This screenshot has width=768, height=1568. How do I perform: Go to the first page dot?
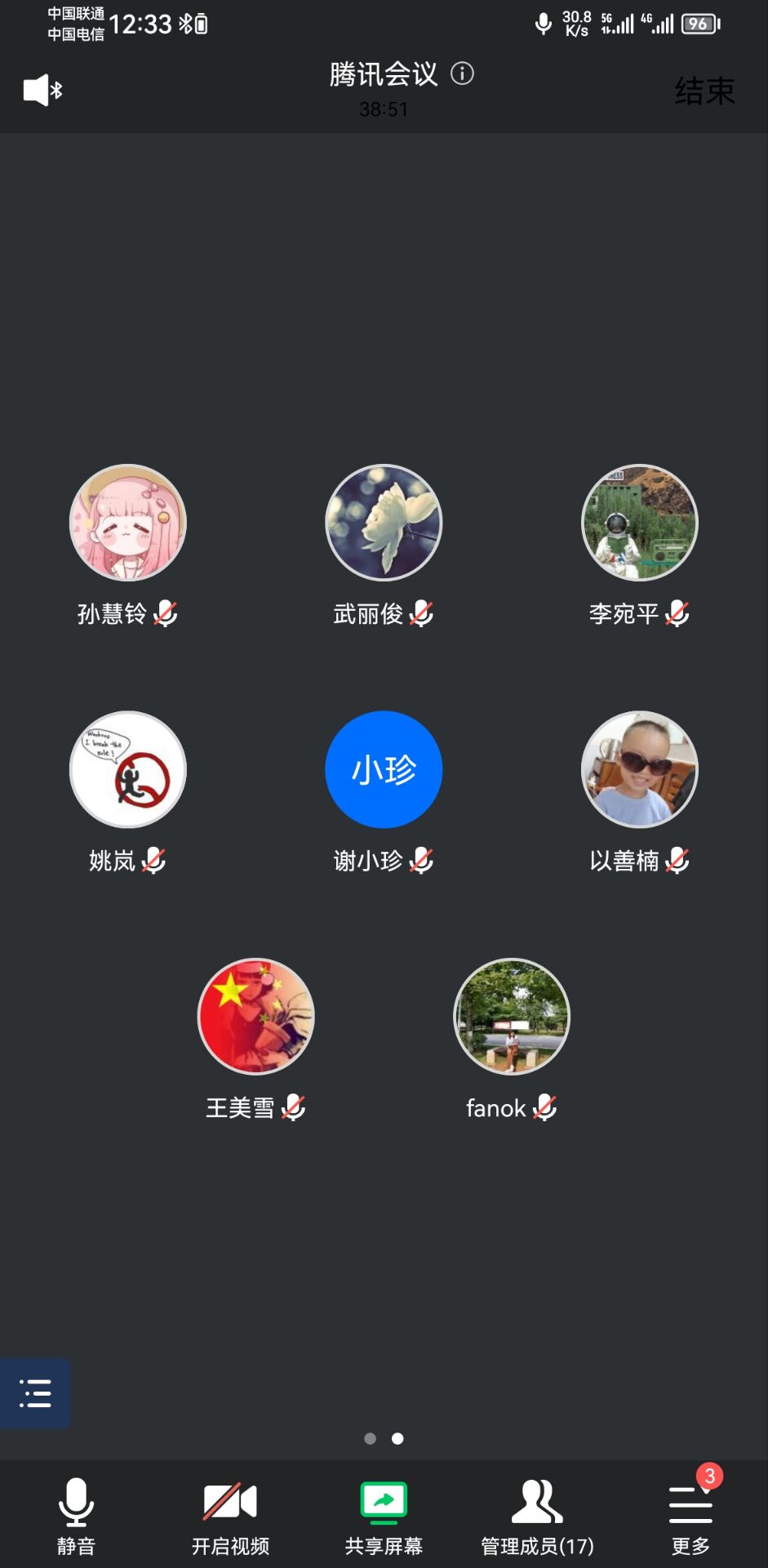point(371,1438)
